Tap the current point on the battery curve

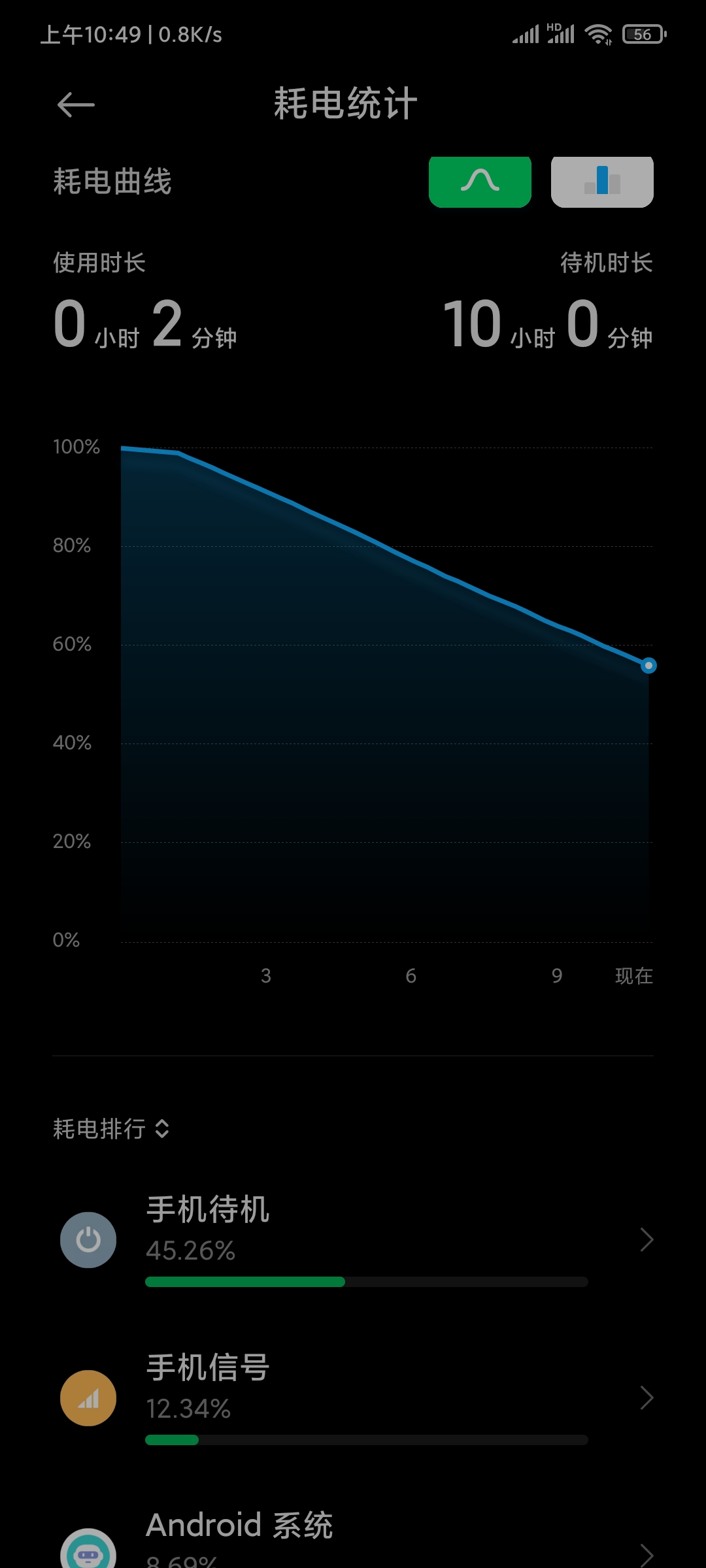click(648, 666)
